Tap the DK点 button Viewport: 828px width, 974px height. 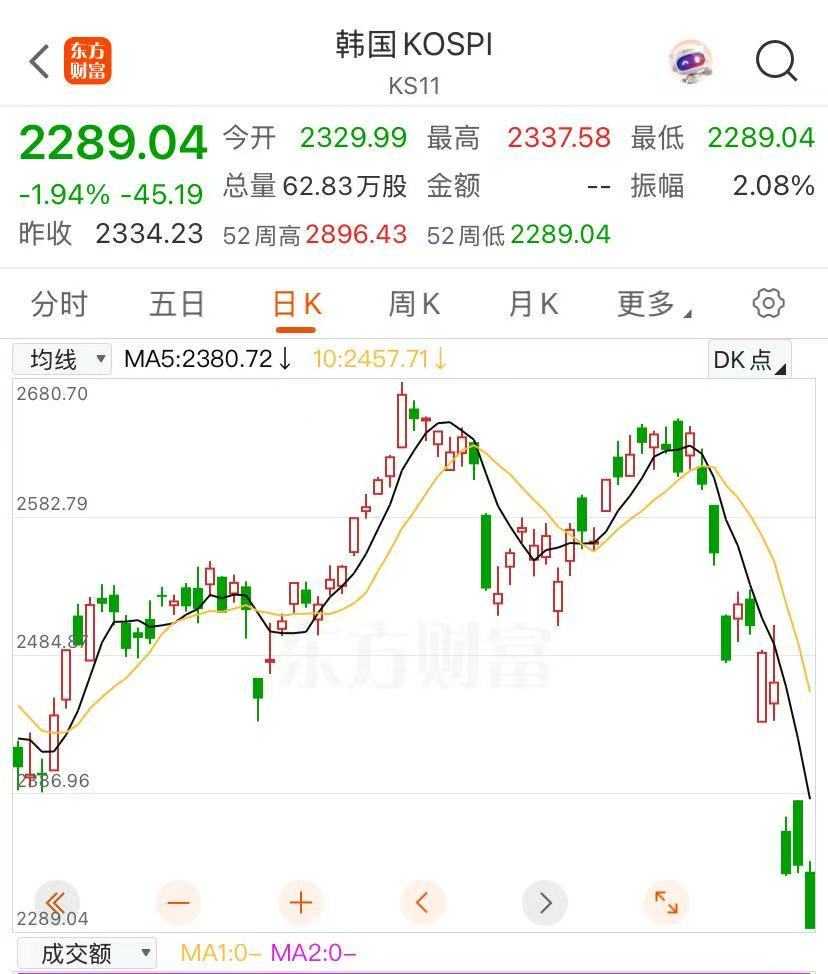pyautogui.click(x=748, y=360)
